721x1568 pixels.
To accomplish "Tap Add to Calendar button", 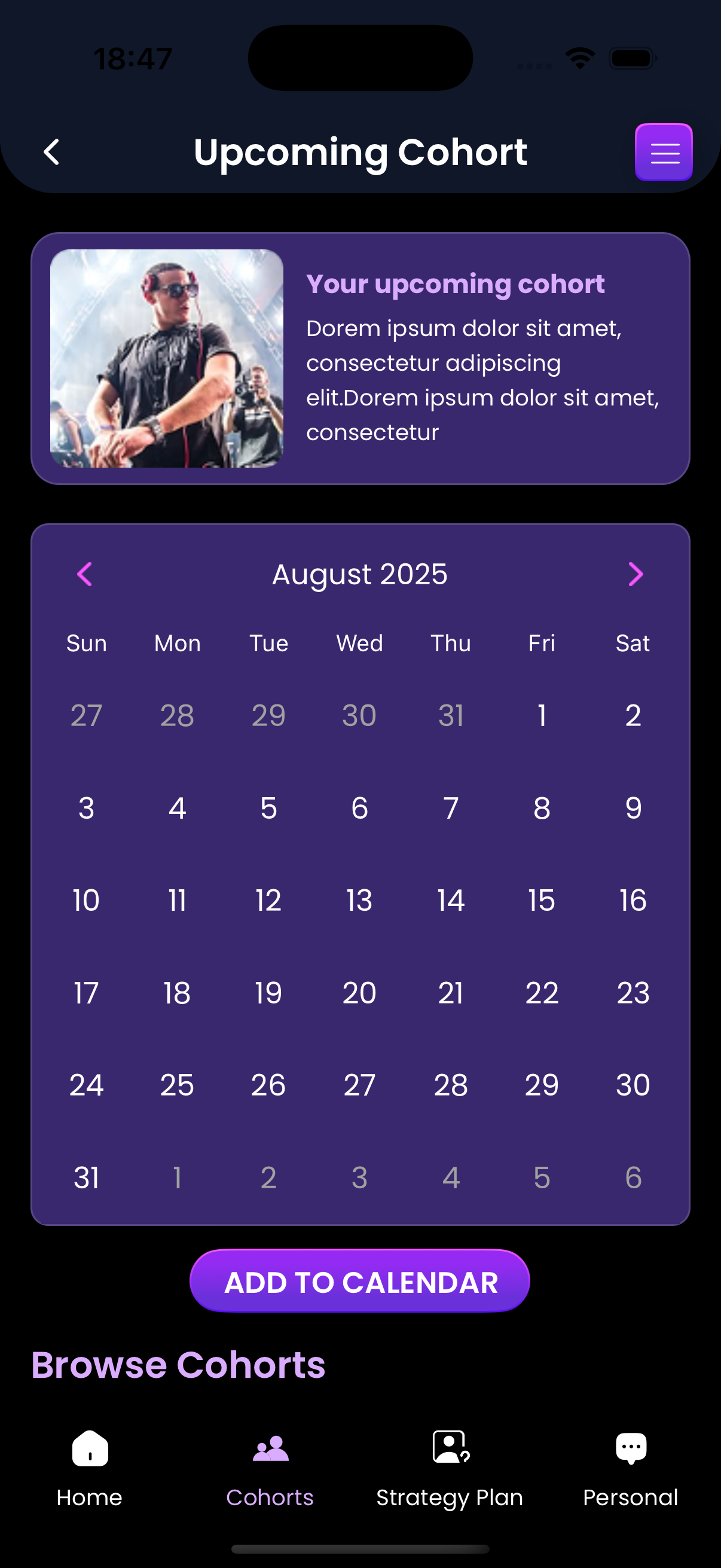I will tap(359, 1282).
